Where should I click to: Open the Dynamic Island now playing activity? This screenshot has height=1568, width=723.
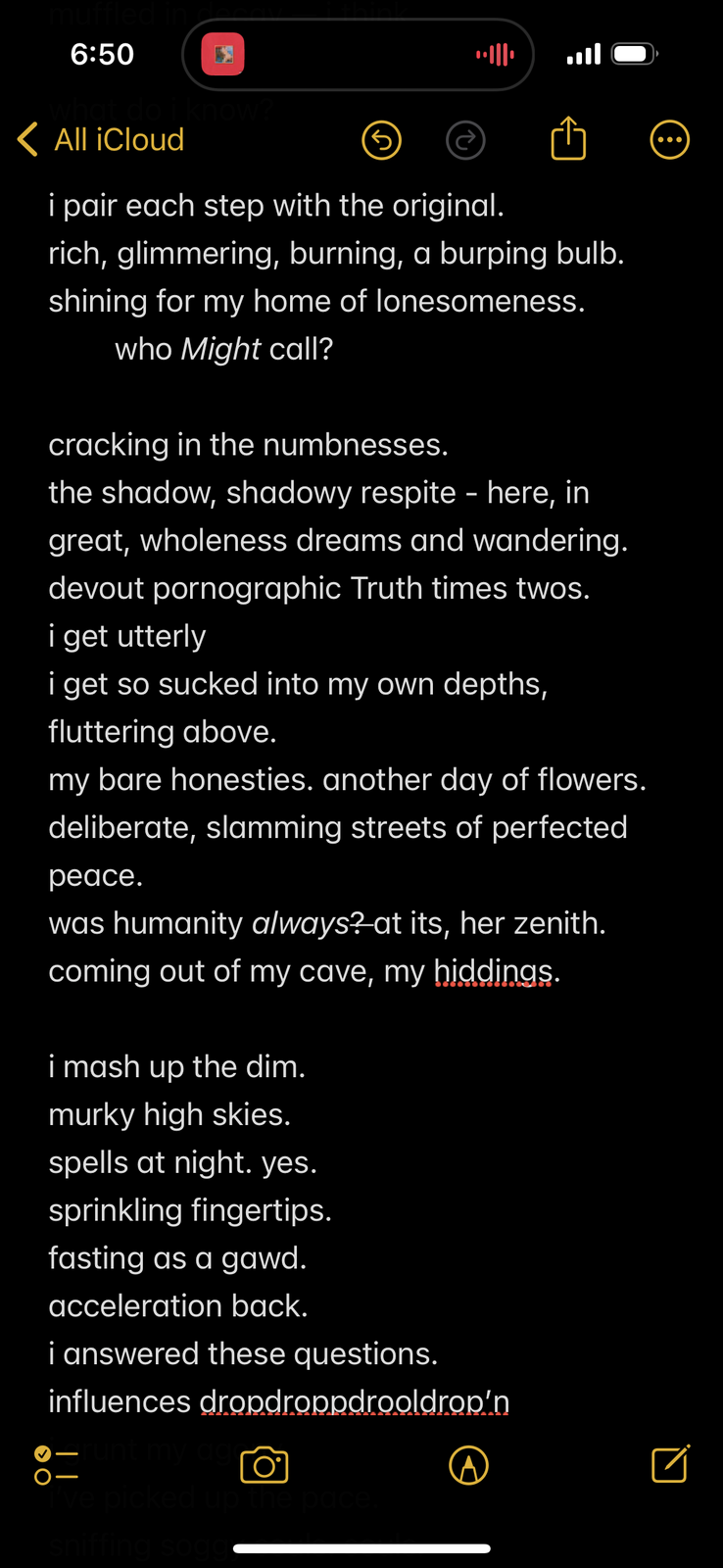tap(358, 55)
